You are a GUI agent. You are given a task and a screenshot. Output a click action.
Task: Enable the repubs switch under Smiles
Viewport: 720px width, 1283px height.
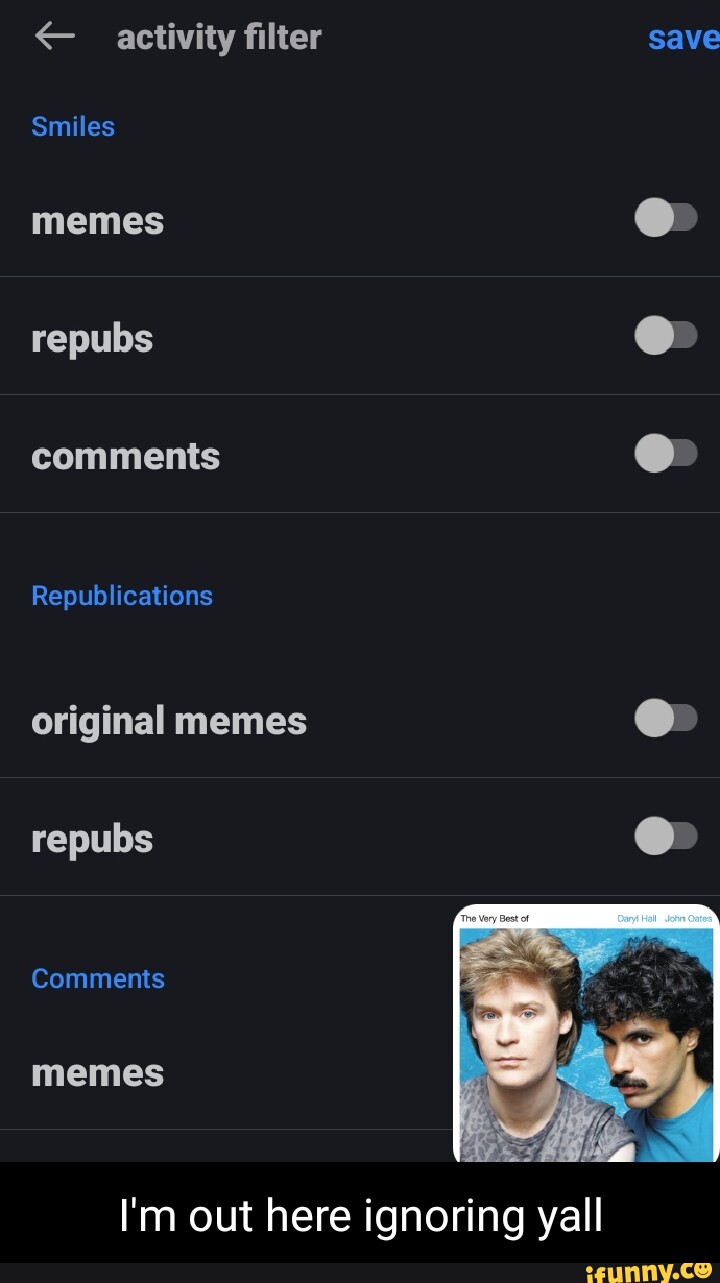click(x=667, y=335)
